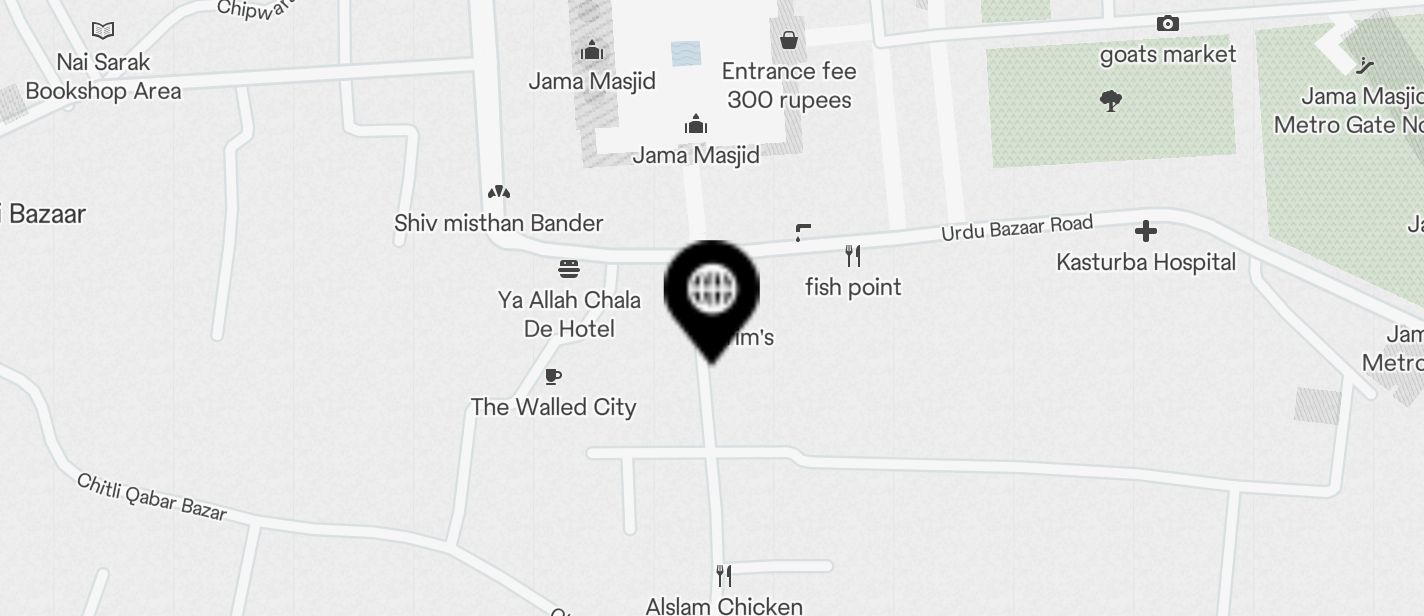
Task: Select the Shiv misthan Bander marker
Action: 498,192
